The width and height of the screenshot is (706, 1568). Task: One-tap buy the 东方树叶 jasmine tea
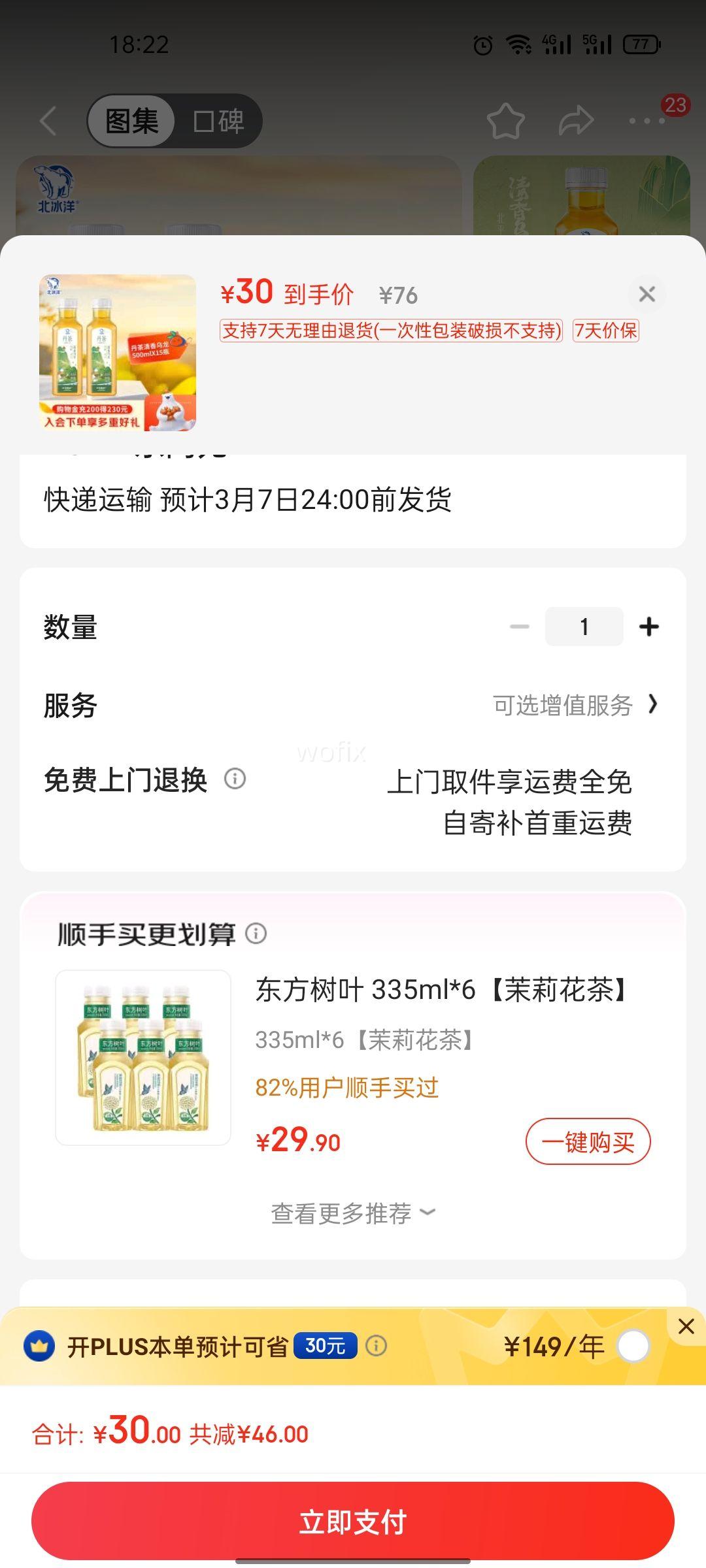point(588,1141)
